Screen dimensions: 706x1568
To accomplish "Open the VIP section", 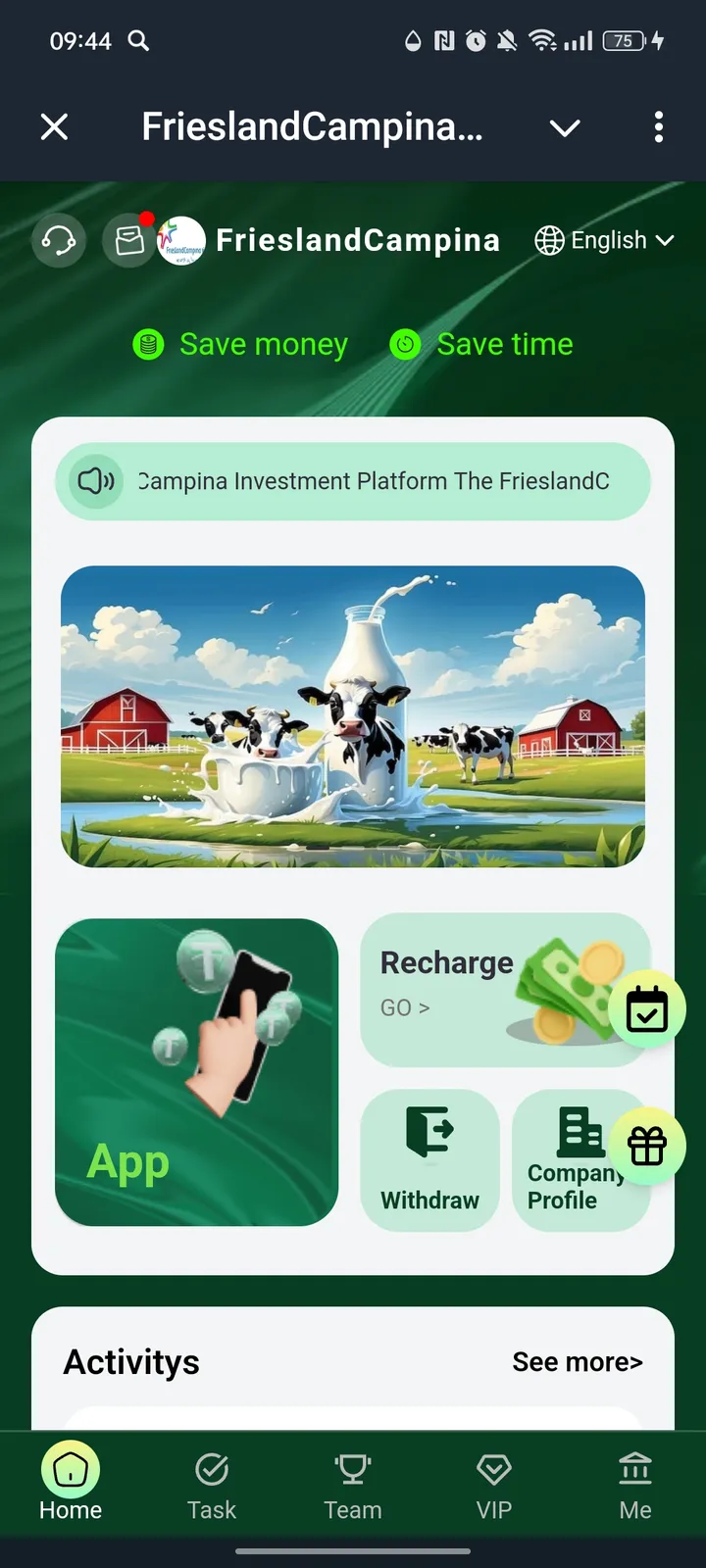I will (x=494, y=1483).
